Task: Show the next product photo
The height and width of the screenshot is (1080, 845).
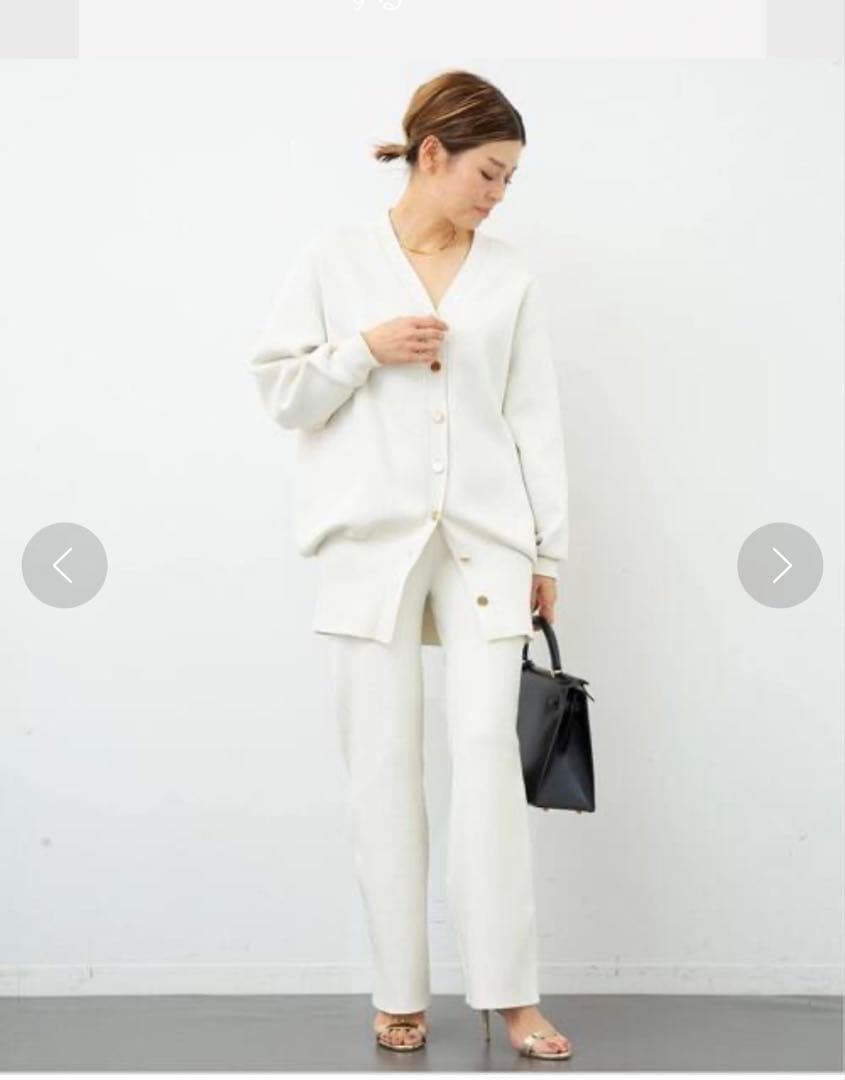Action: (x=780, y=565)
